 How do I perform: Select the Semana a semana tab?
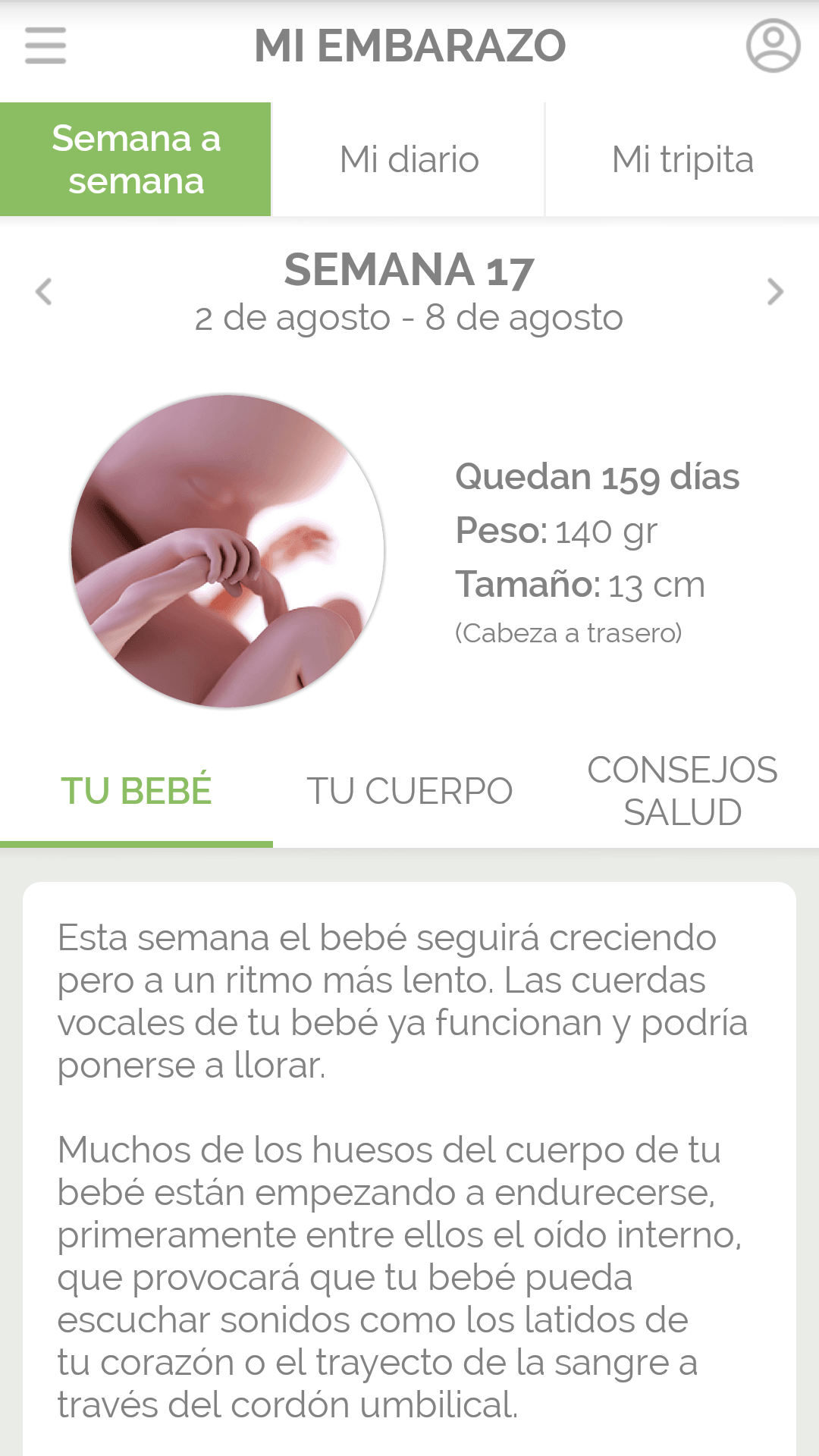pyautogui.click(x=136, y=159)
